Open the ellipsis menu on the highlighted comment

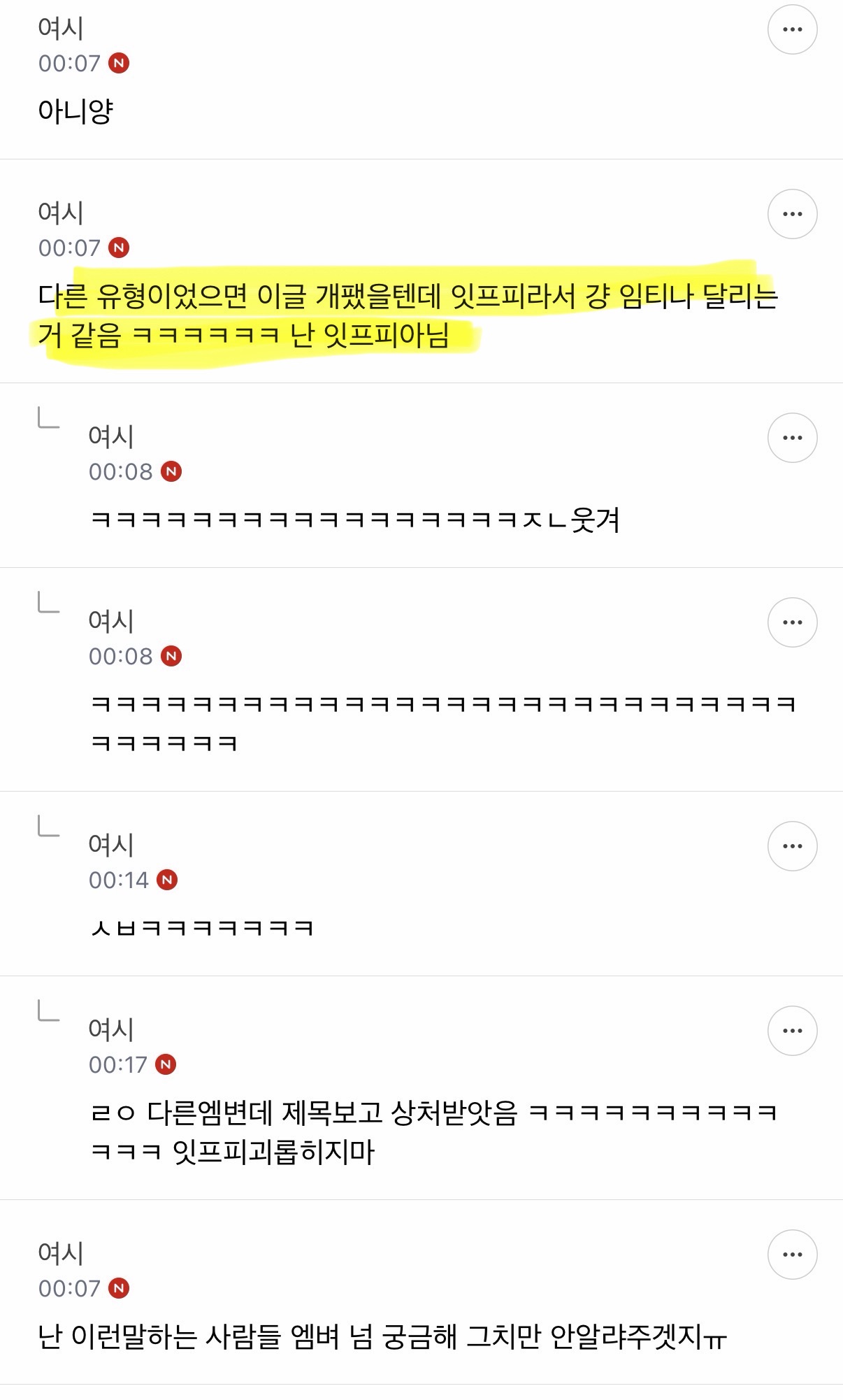(x=793, y=213)
